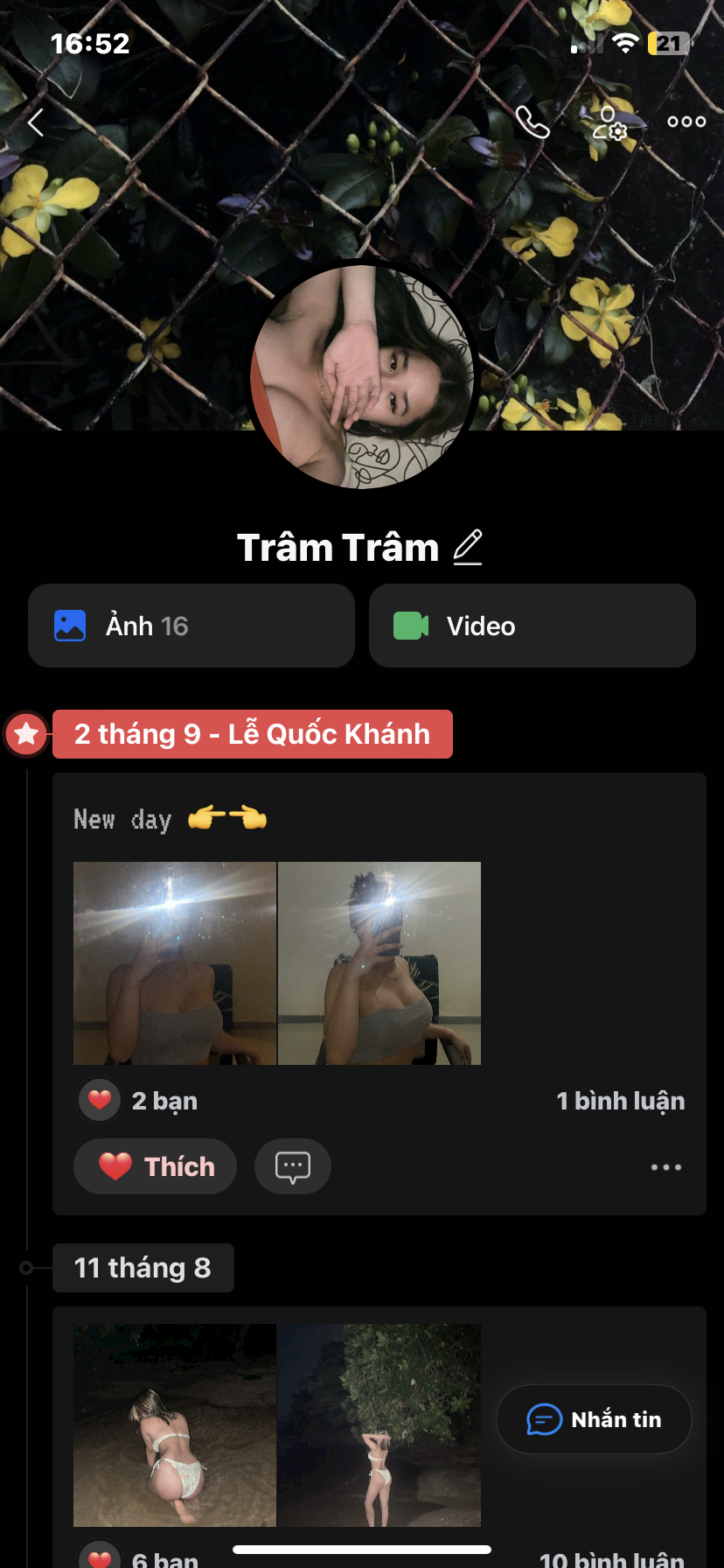The image size is (724, 1568).
Task: Tap Nhắn tin to send a message
Action: [595, 1419]
